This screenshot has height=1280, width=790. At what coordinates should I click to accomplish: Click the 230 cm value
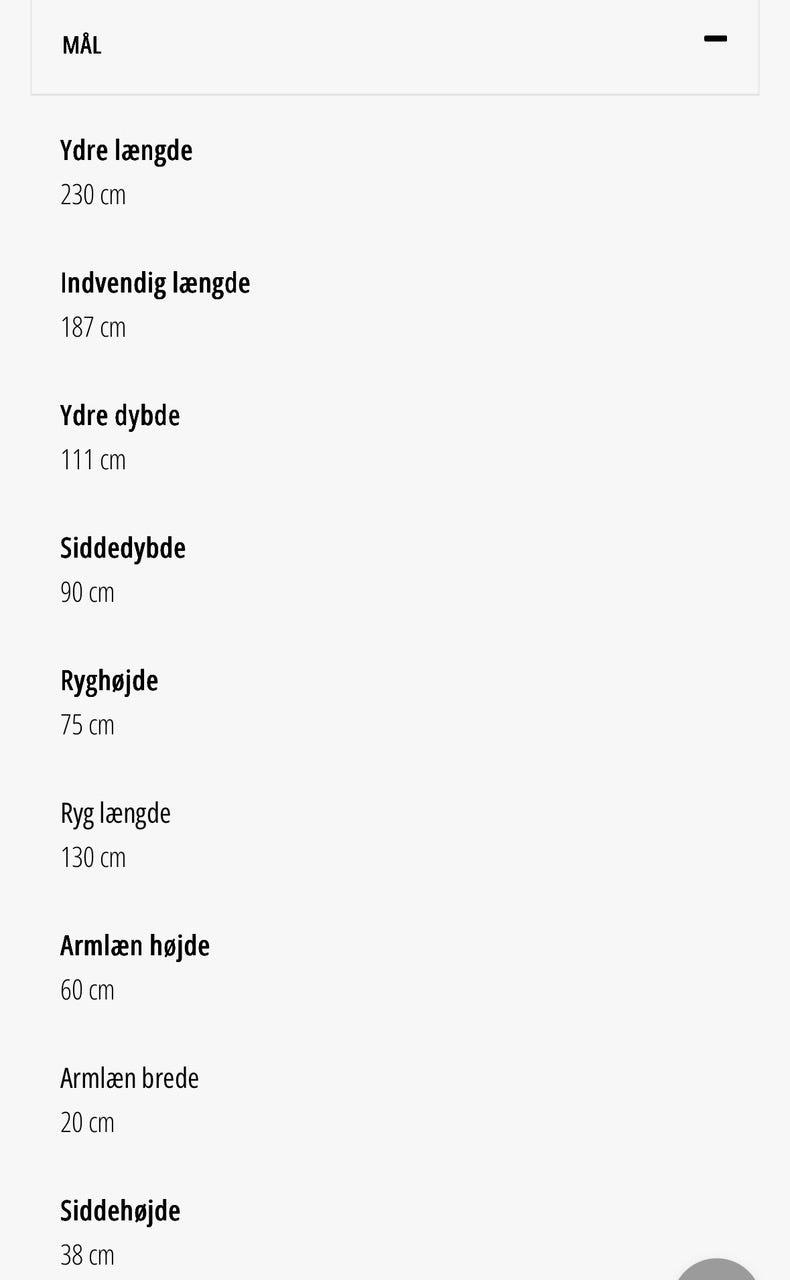pyautogui.click(x=93, y=194)
